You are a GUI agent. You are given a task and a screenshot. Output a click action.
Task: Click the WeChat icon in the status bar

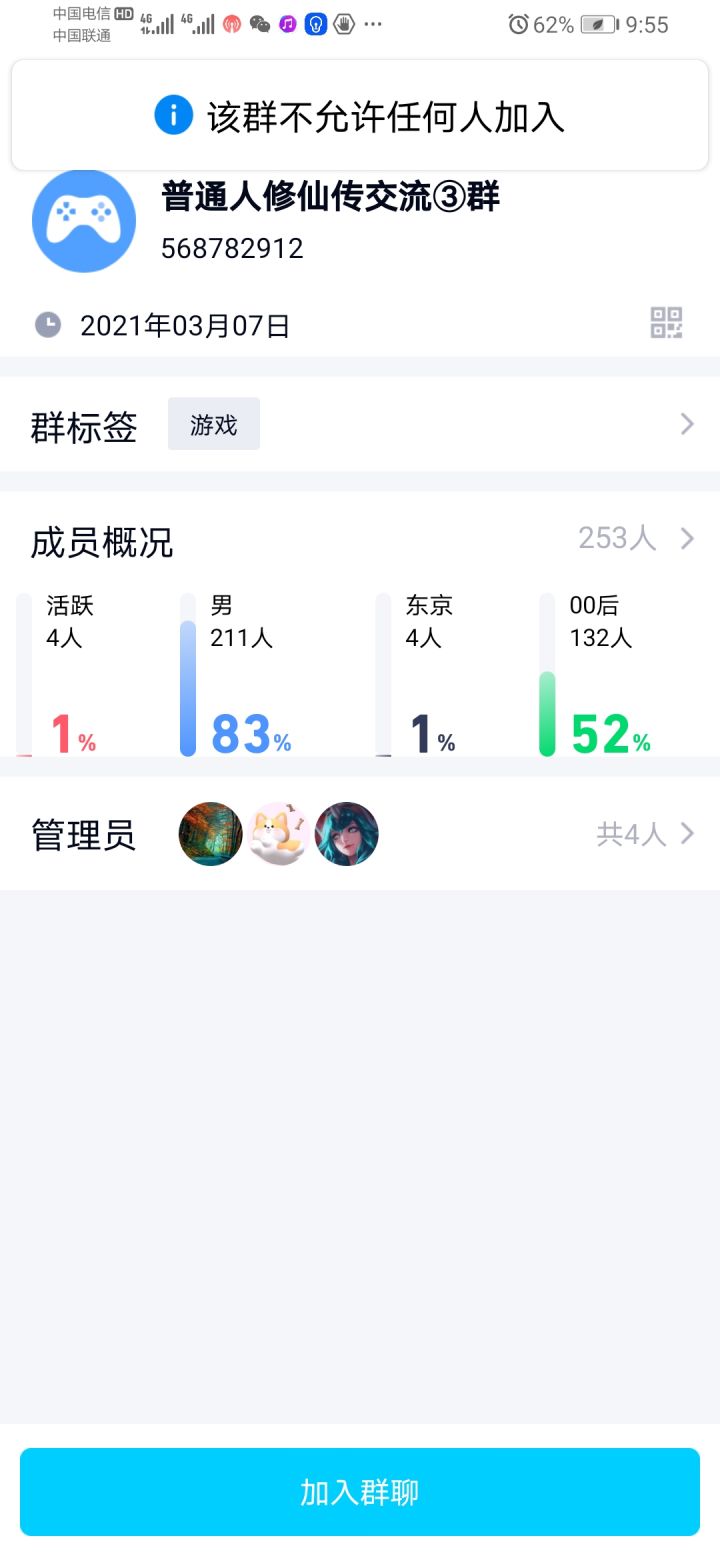click(260, 23)
